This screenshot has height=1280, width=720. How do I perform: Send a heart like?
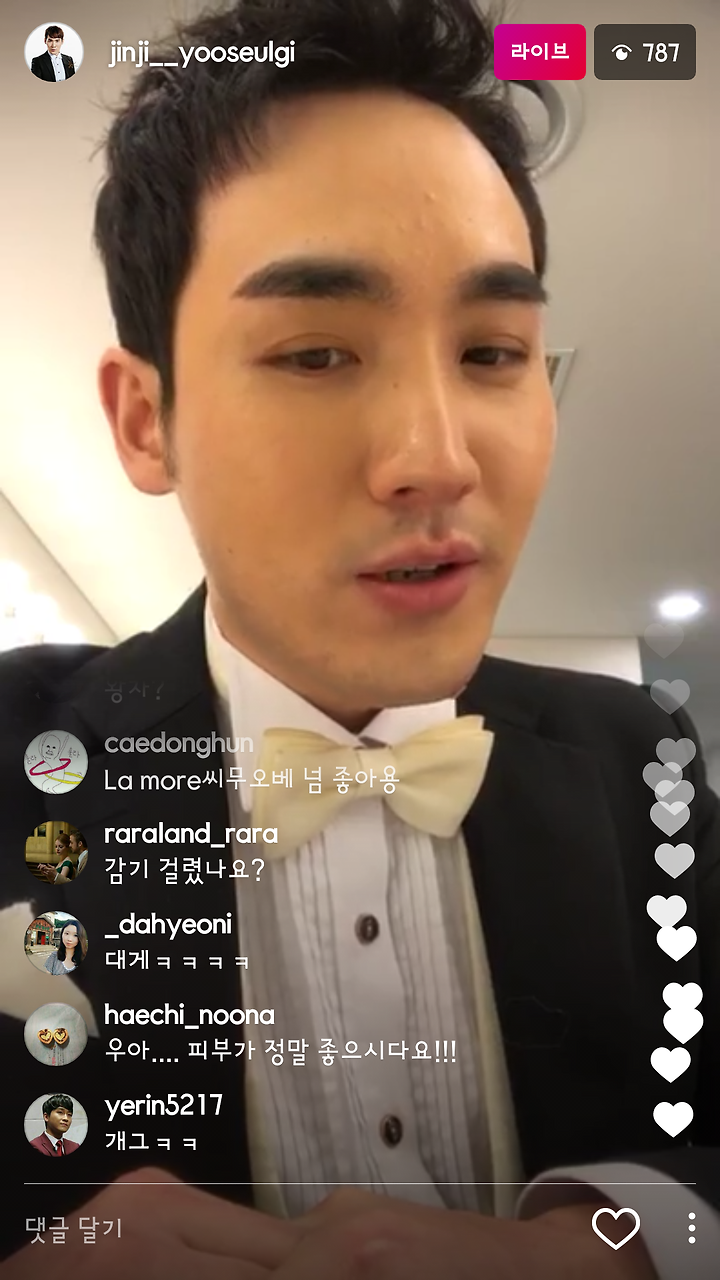(616, 1228)
